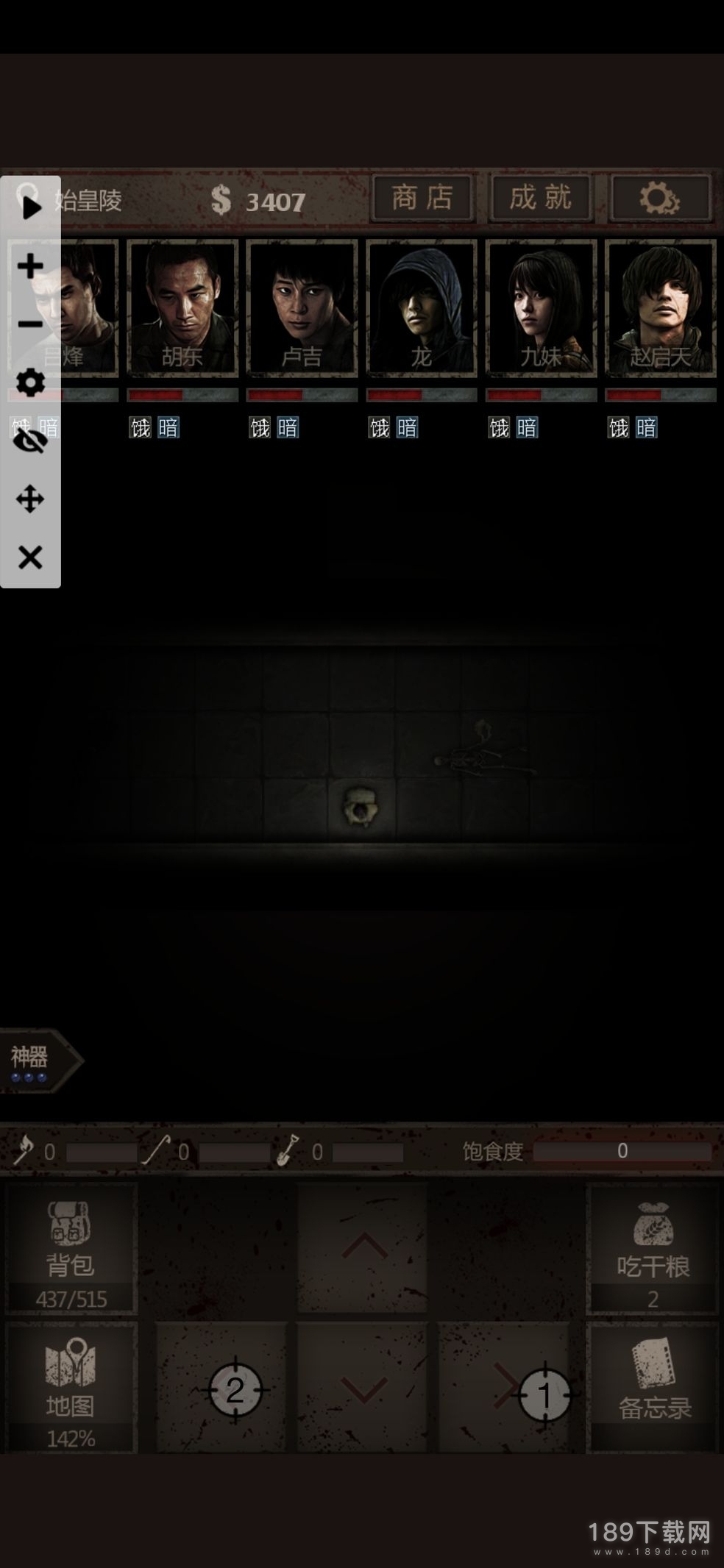The image size is (724, 1568).
Task: Select character 胡东
Action: pos(182,309)
